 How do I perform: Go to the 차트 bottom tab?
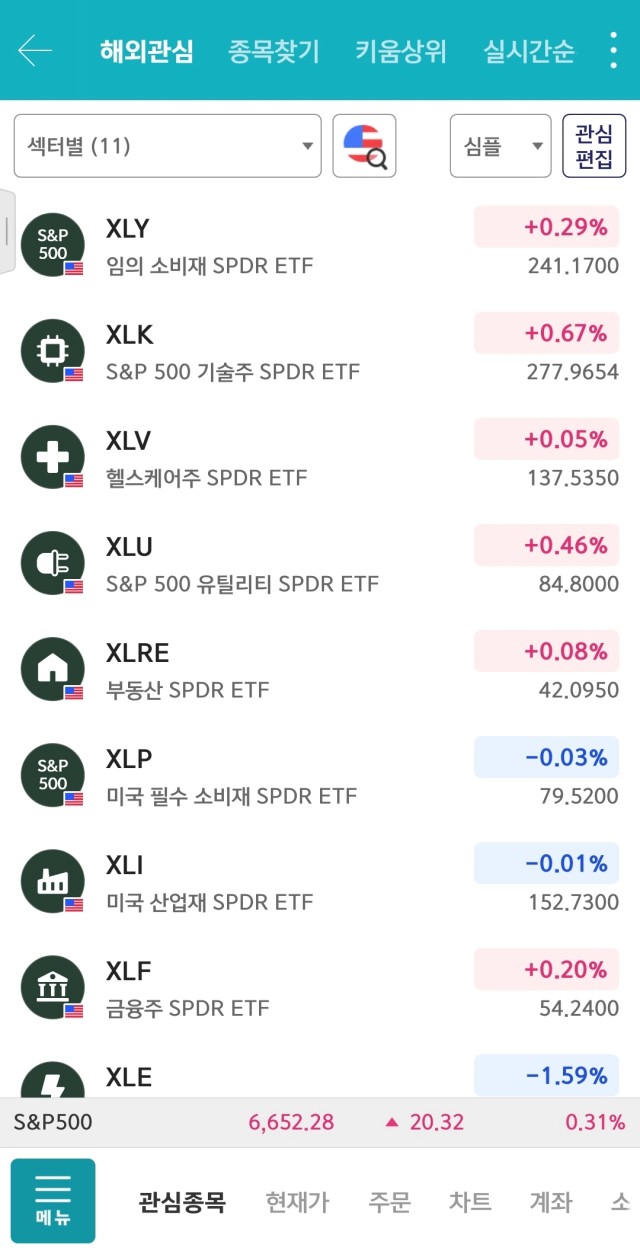[x=470, y=1201]
